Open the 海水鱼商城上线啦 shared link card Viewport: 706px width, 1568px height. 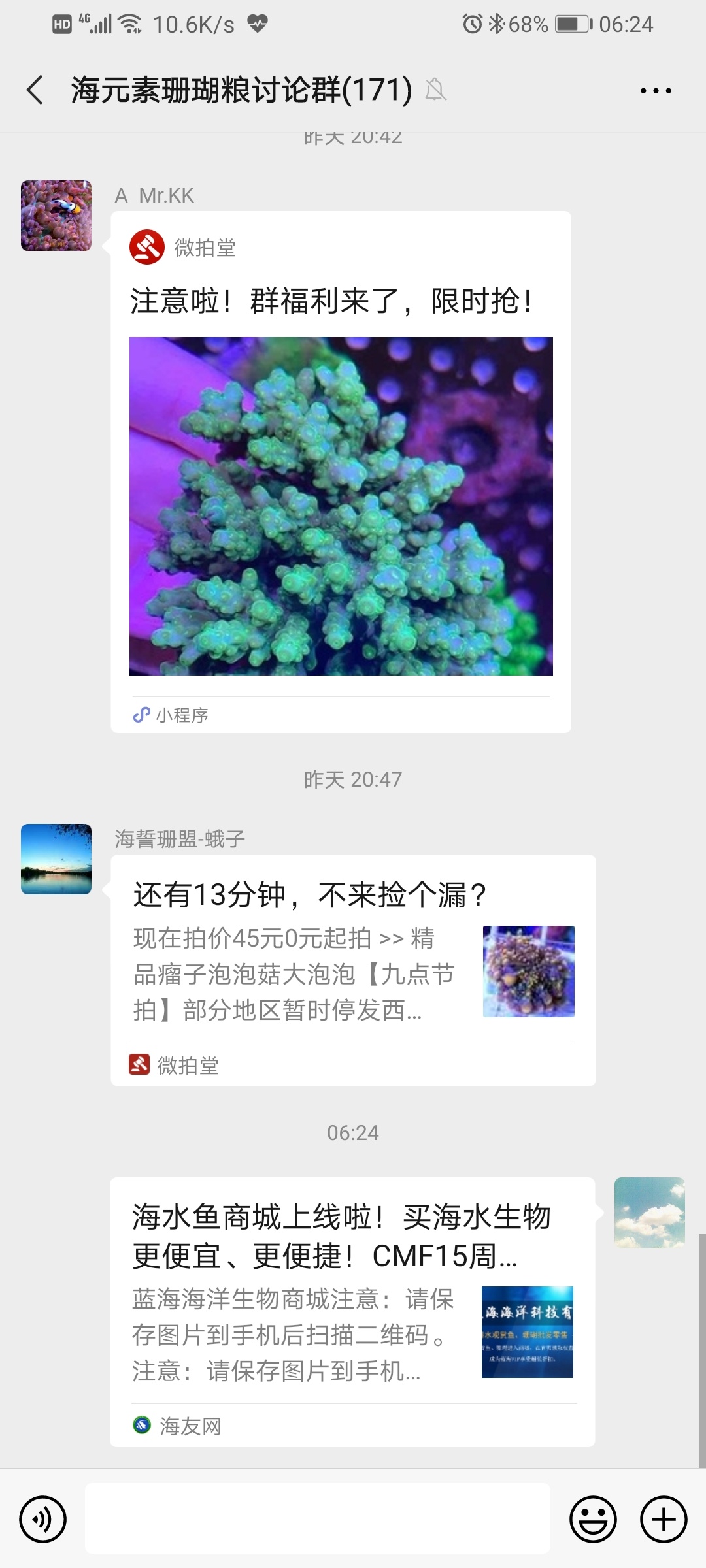pyautogui.click(x=352, y=1311)
